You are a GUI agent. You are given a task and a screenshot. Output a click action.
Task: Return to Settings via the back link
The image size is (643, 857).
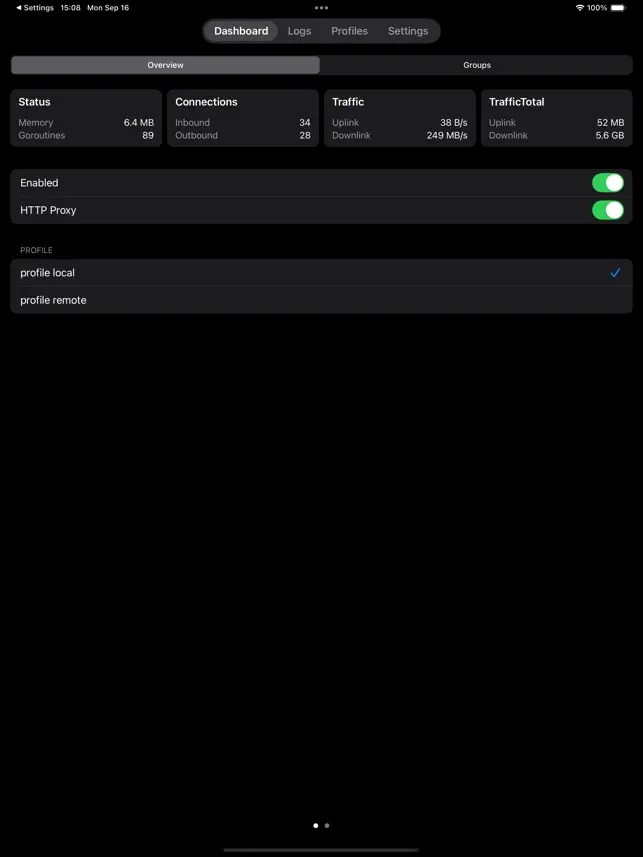coord(35,8)
